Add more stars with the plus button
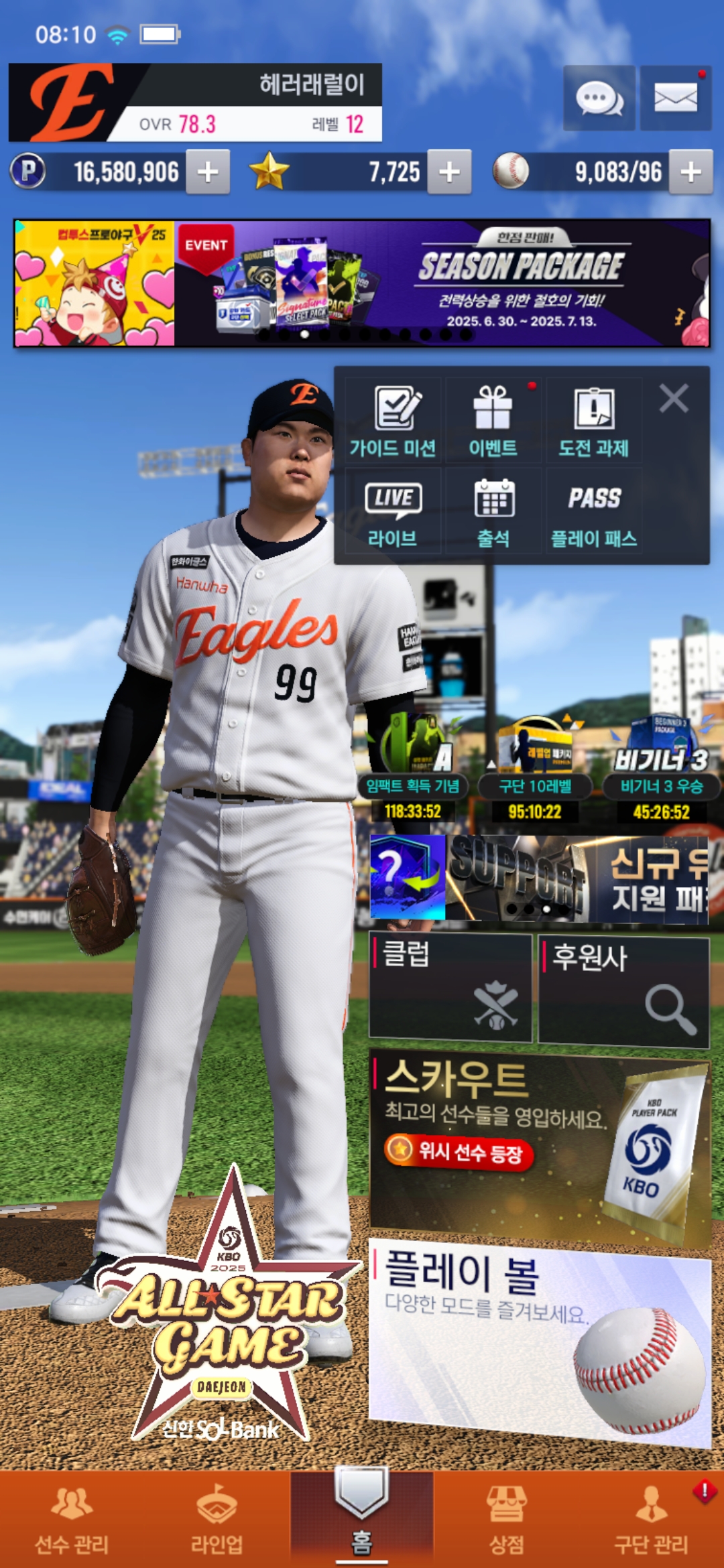This screenshot has height=1568, width=724. [449, 172]
